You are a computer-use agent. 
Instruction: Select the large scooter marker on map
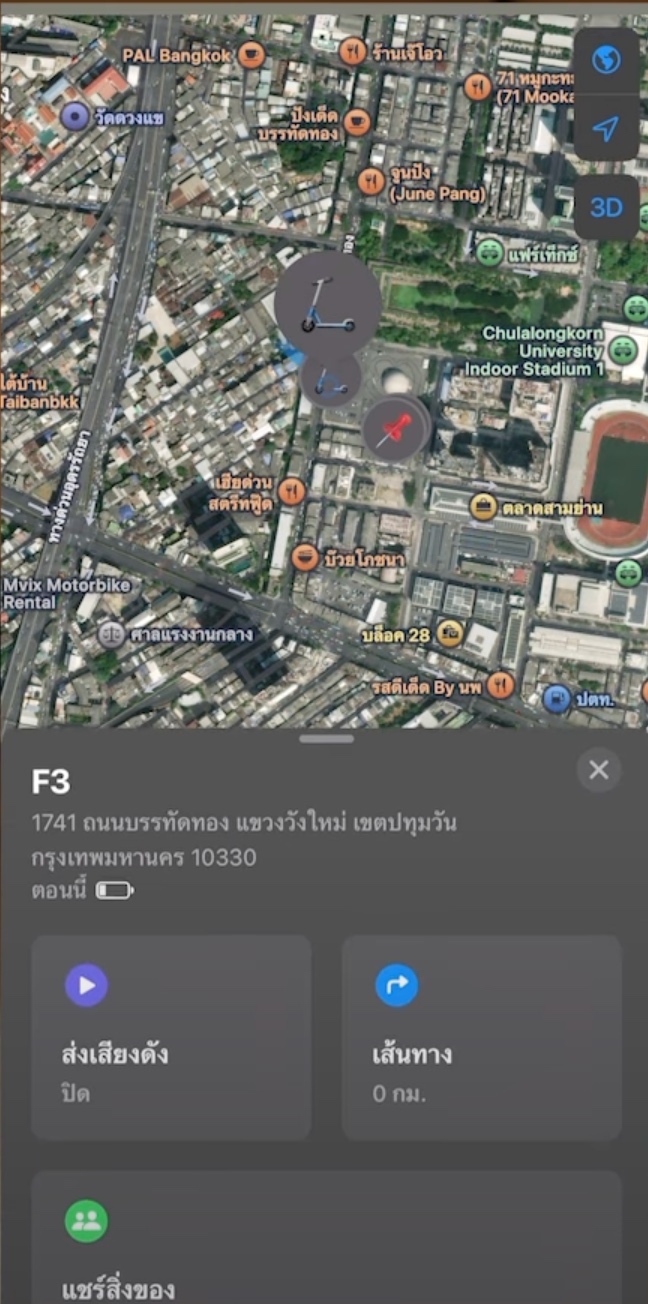328,304
